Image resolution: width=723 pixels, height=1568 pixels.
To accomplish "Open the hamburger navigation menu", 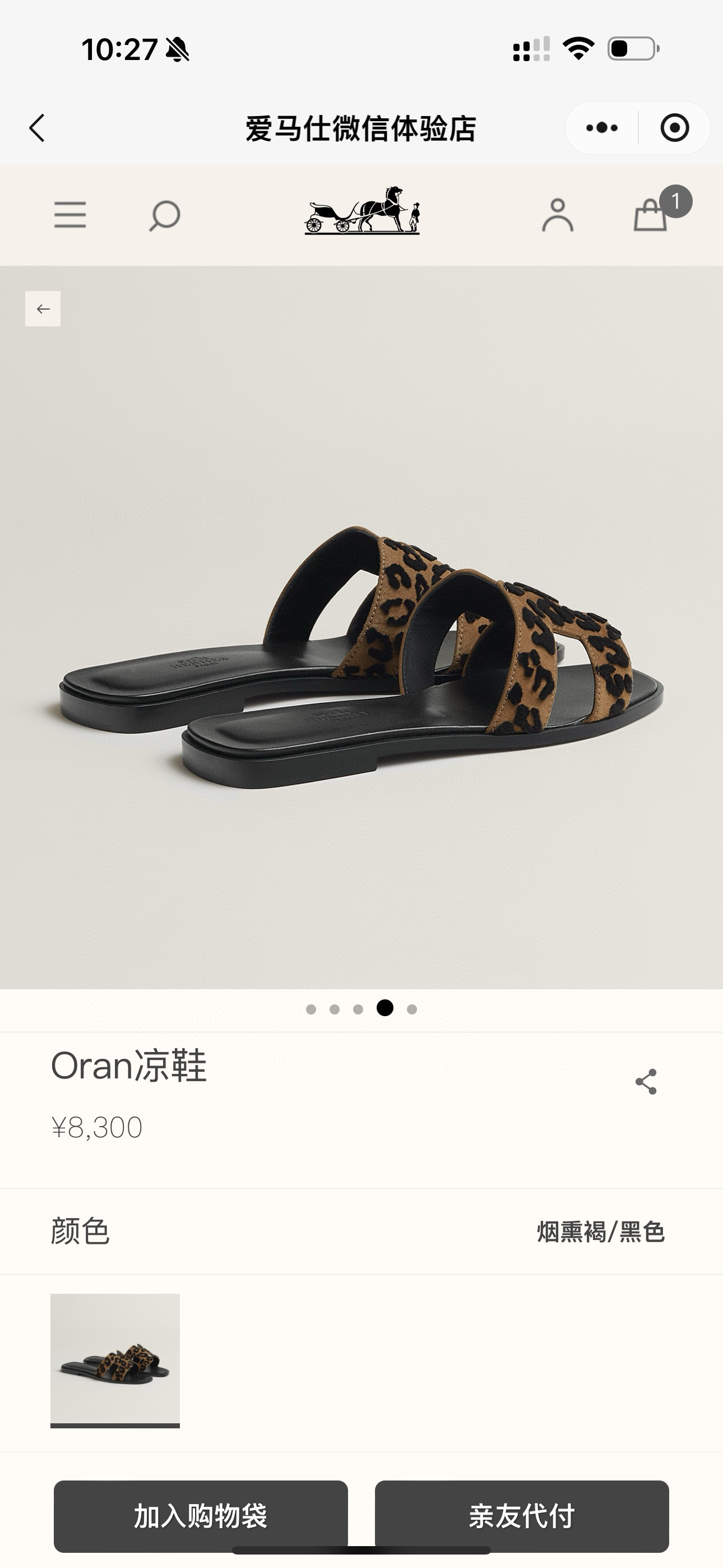I will tap(70, 215).
